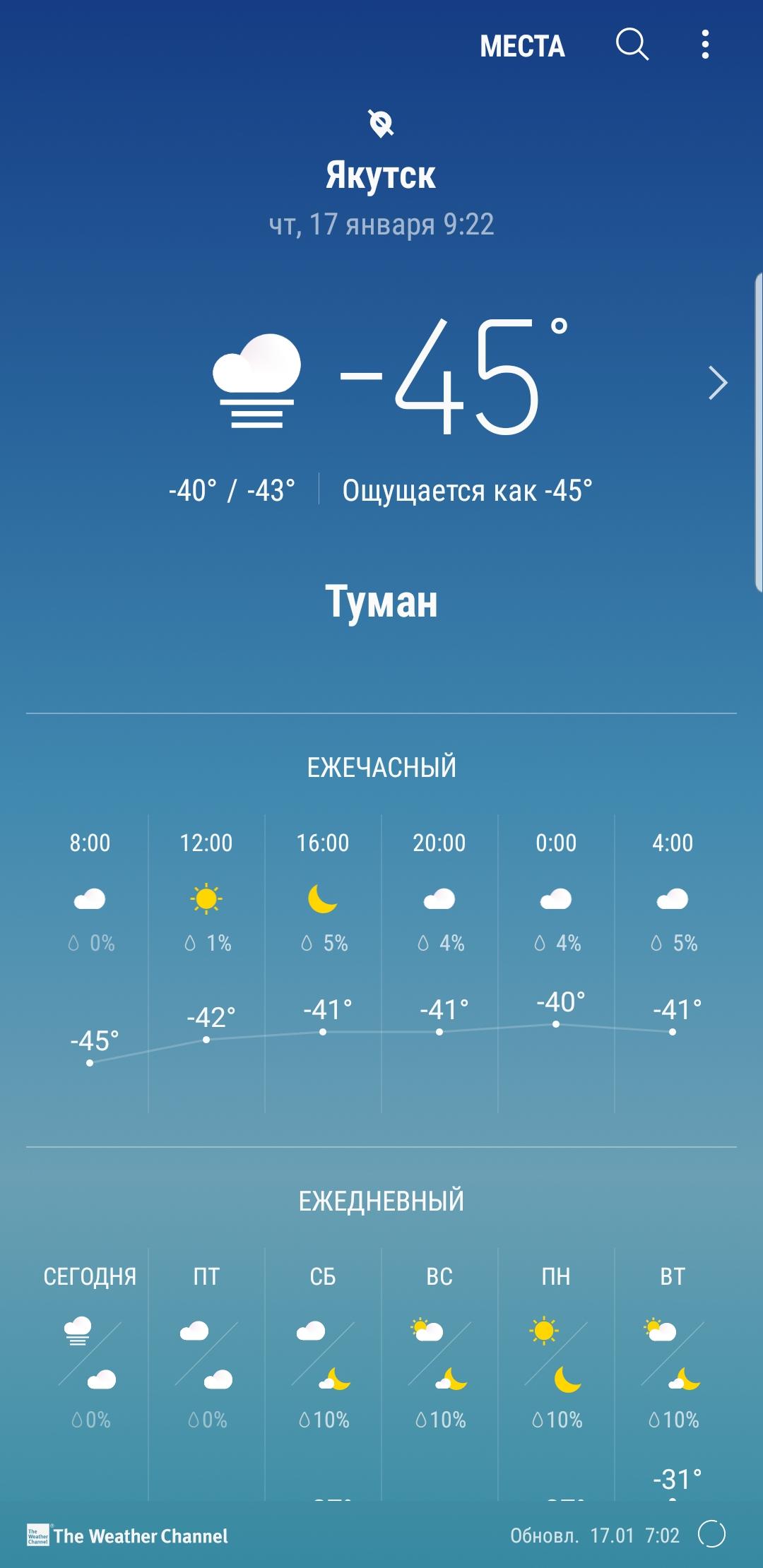The image size is (763, 1568).
Task: Open the ПН daily forecast
Action: click(x=556, y=1373)
